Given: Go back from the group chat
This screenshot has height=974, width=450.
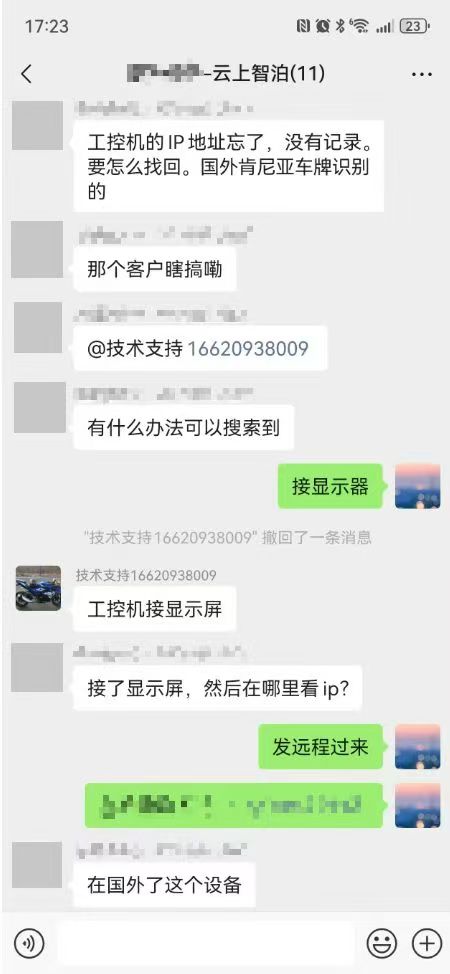Looking at the screenshot, I should coord(26,75).
